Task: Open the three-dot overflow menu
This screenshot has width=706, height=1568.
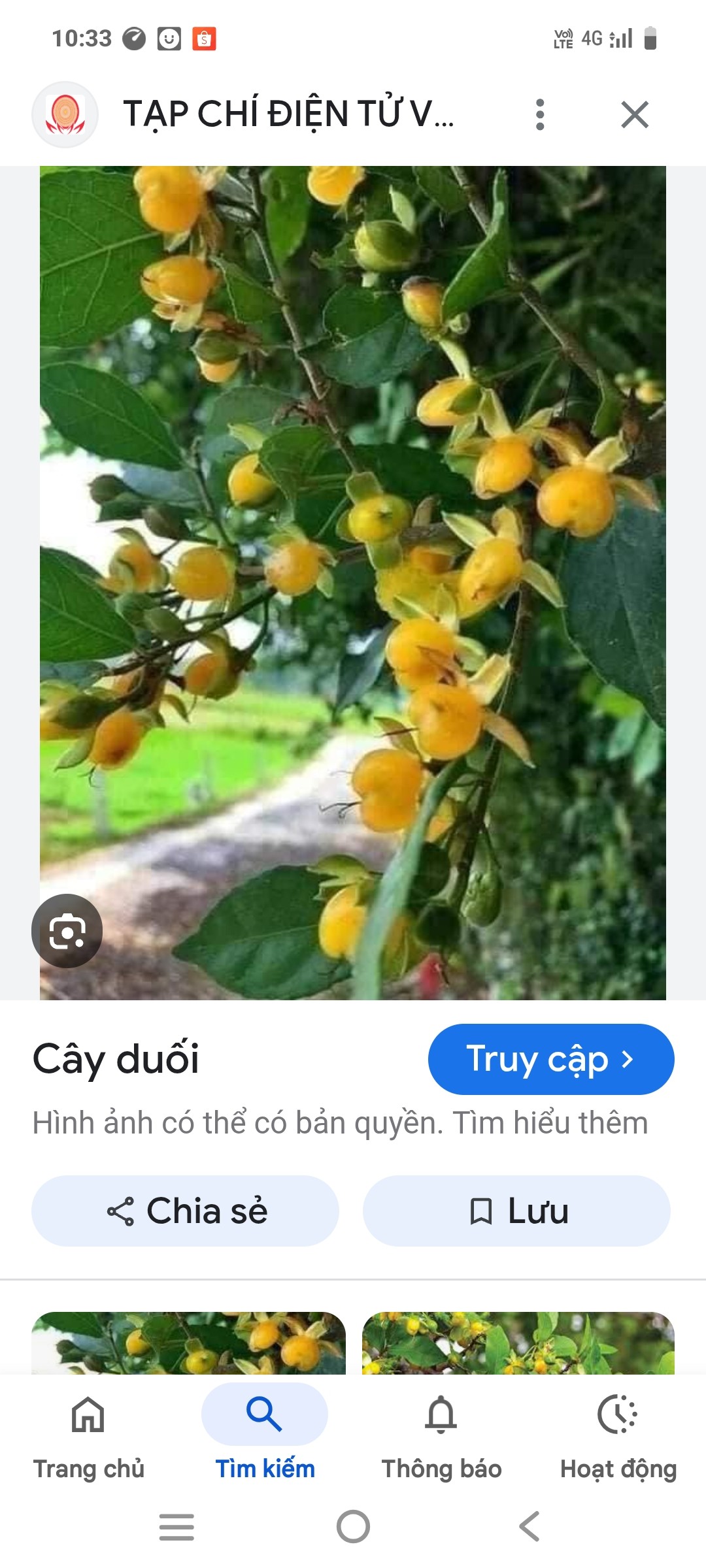Action: pyautogui.click(x=540, y=115)
